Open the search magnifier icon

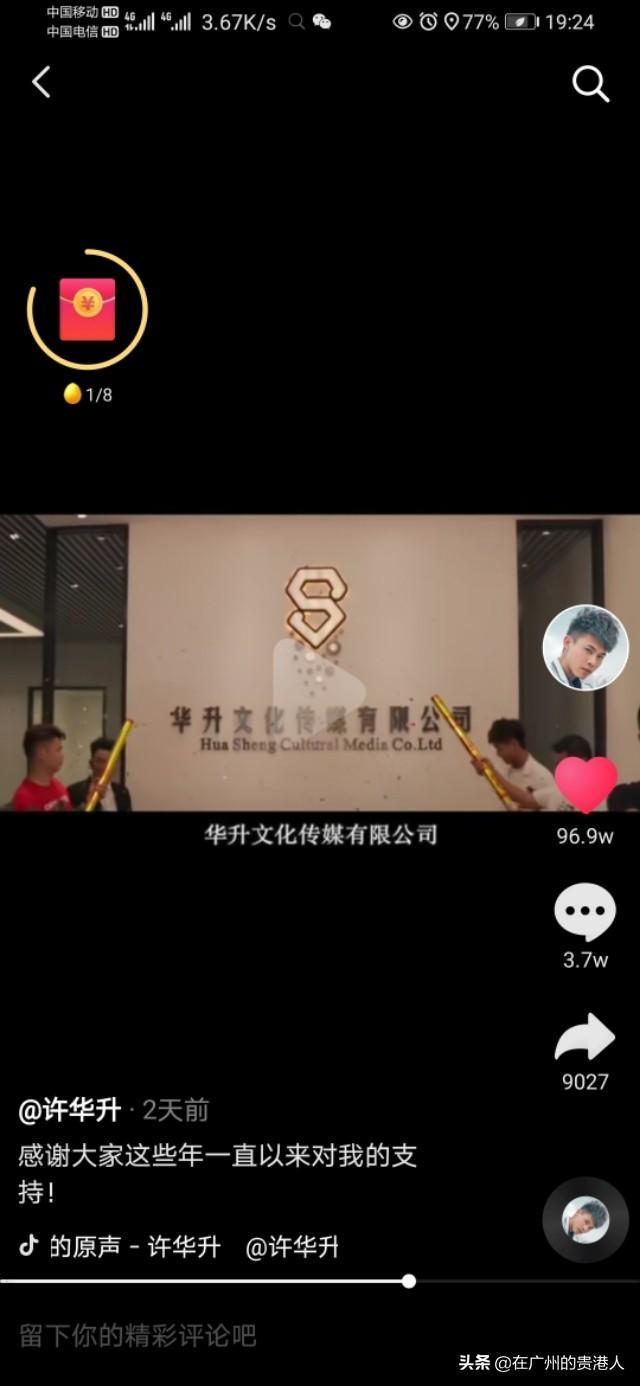[590, 85]
